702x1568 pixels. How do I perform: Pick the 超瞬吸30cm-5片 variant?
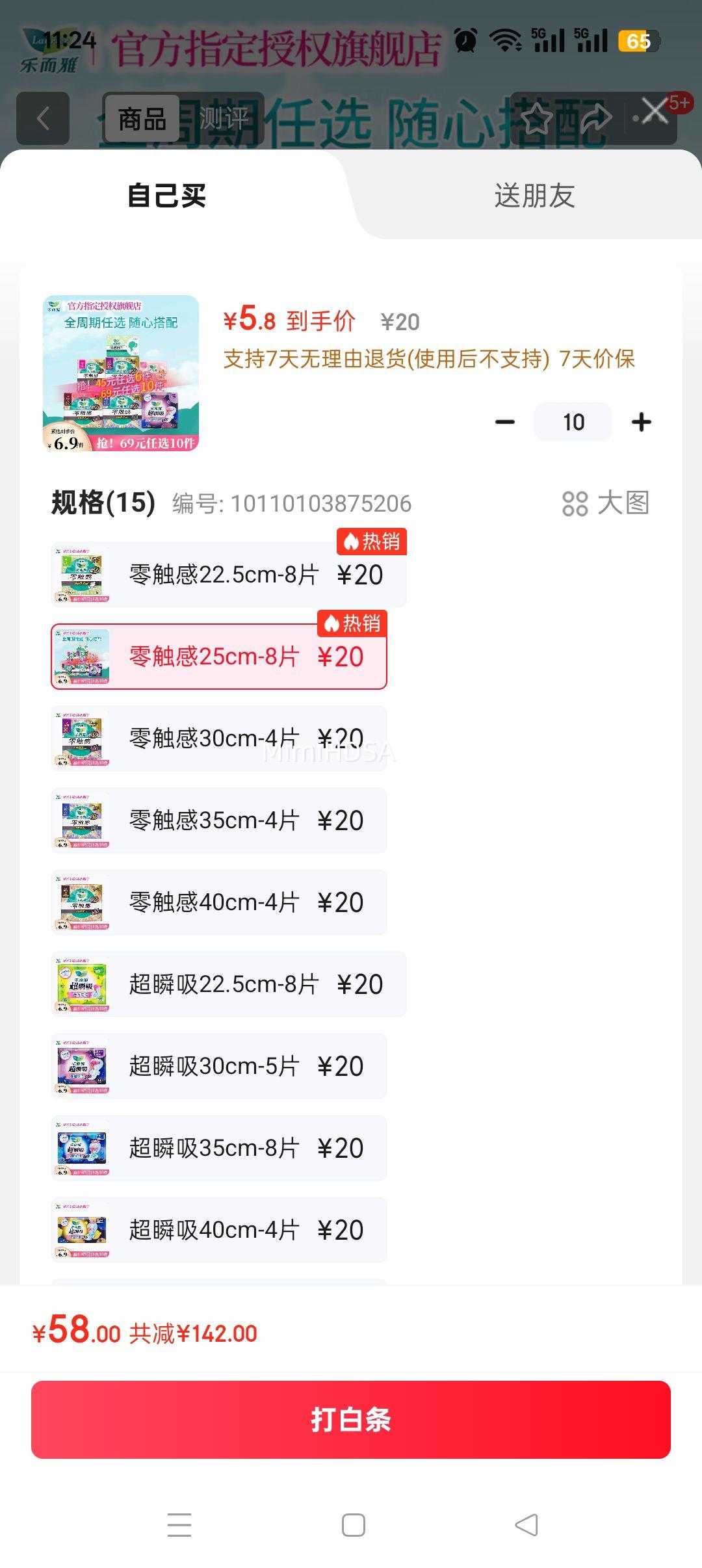218,1066
